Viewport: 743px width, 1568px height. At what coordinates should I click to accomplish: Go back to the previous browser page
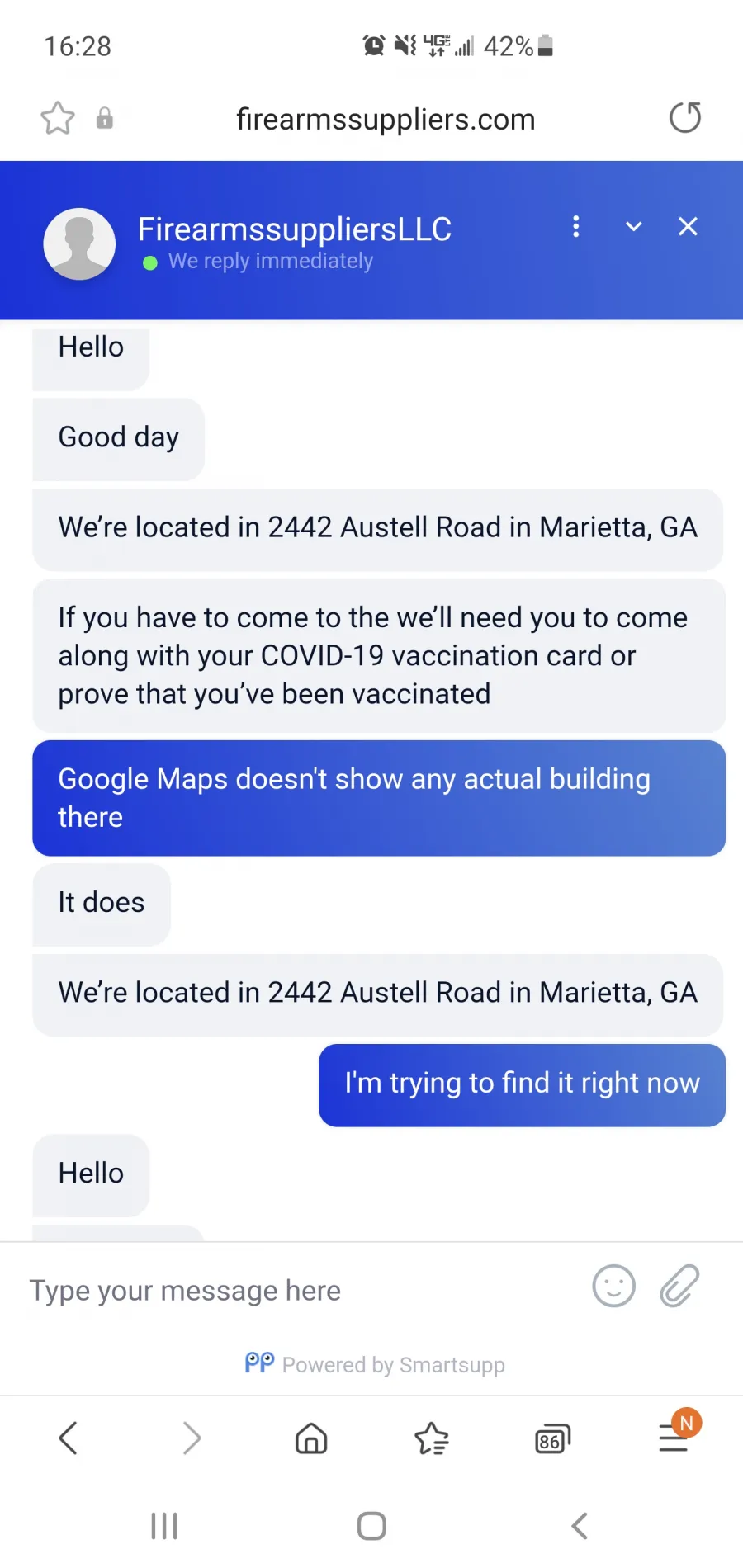tap(69, 1438)
